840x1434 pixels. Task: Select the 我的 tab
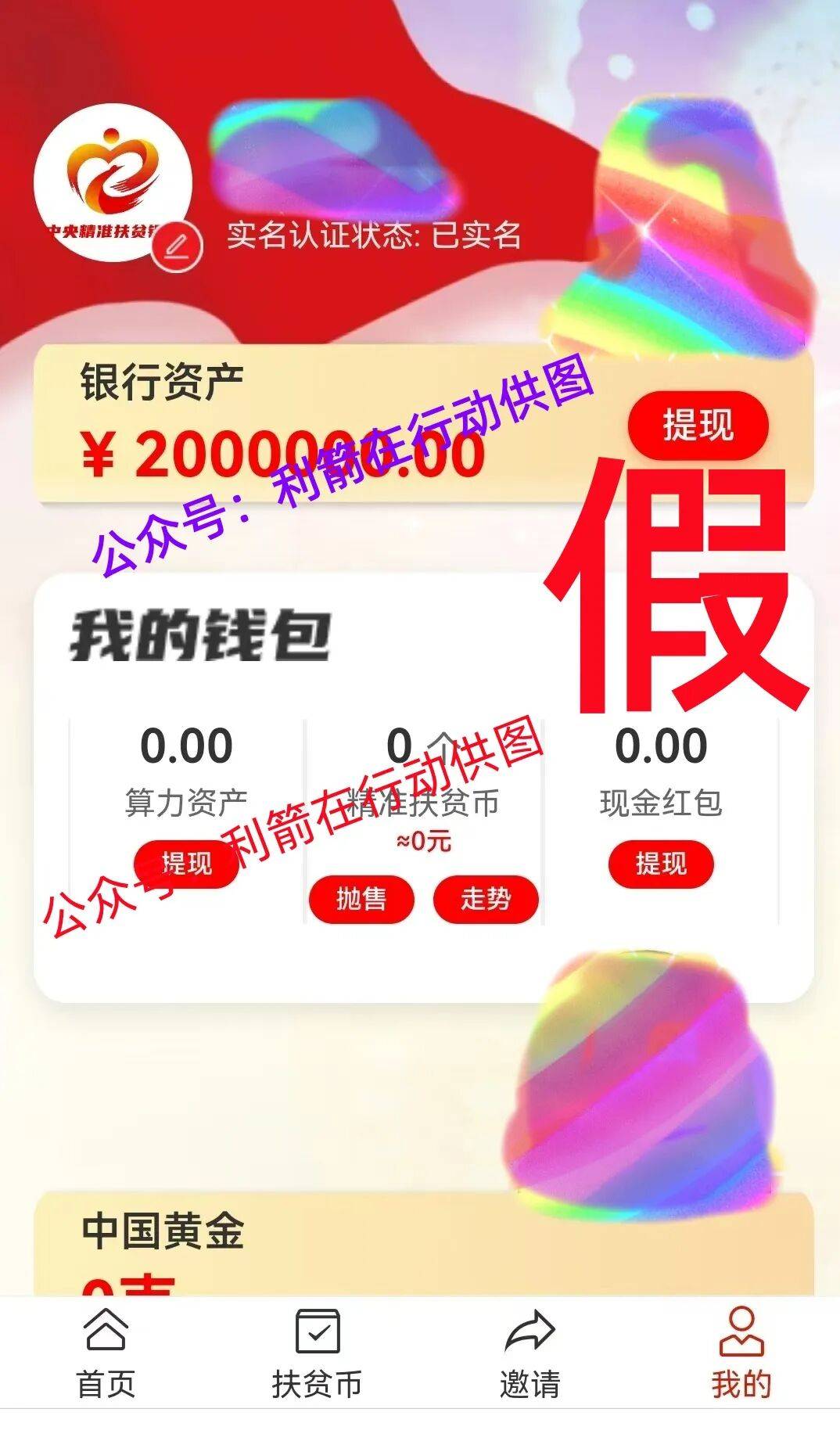pyautogui.click(x=741, y=1354)
